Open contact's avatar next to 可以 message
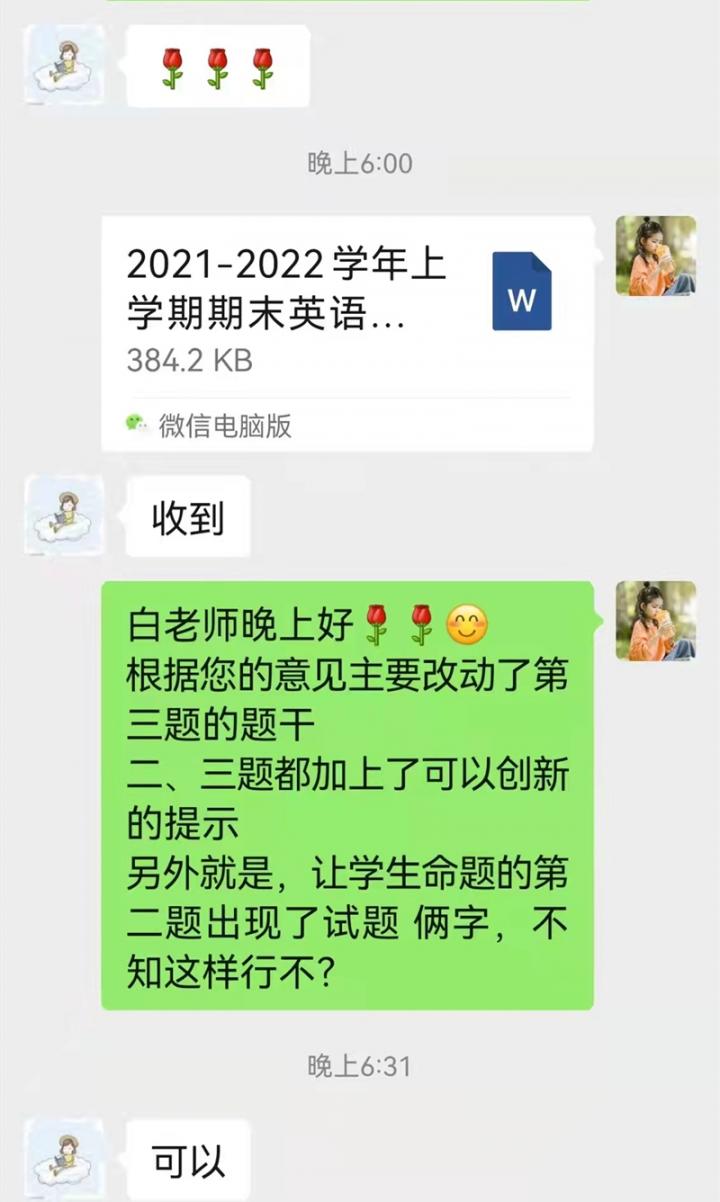Viewport: 720px width, 1202px height. click(x=65, y=1158)
